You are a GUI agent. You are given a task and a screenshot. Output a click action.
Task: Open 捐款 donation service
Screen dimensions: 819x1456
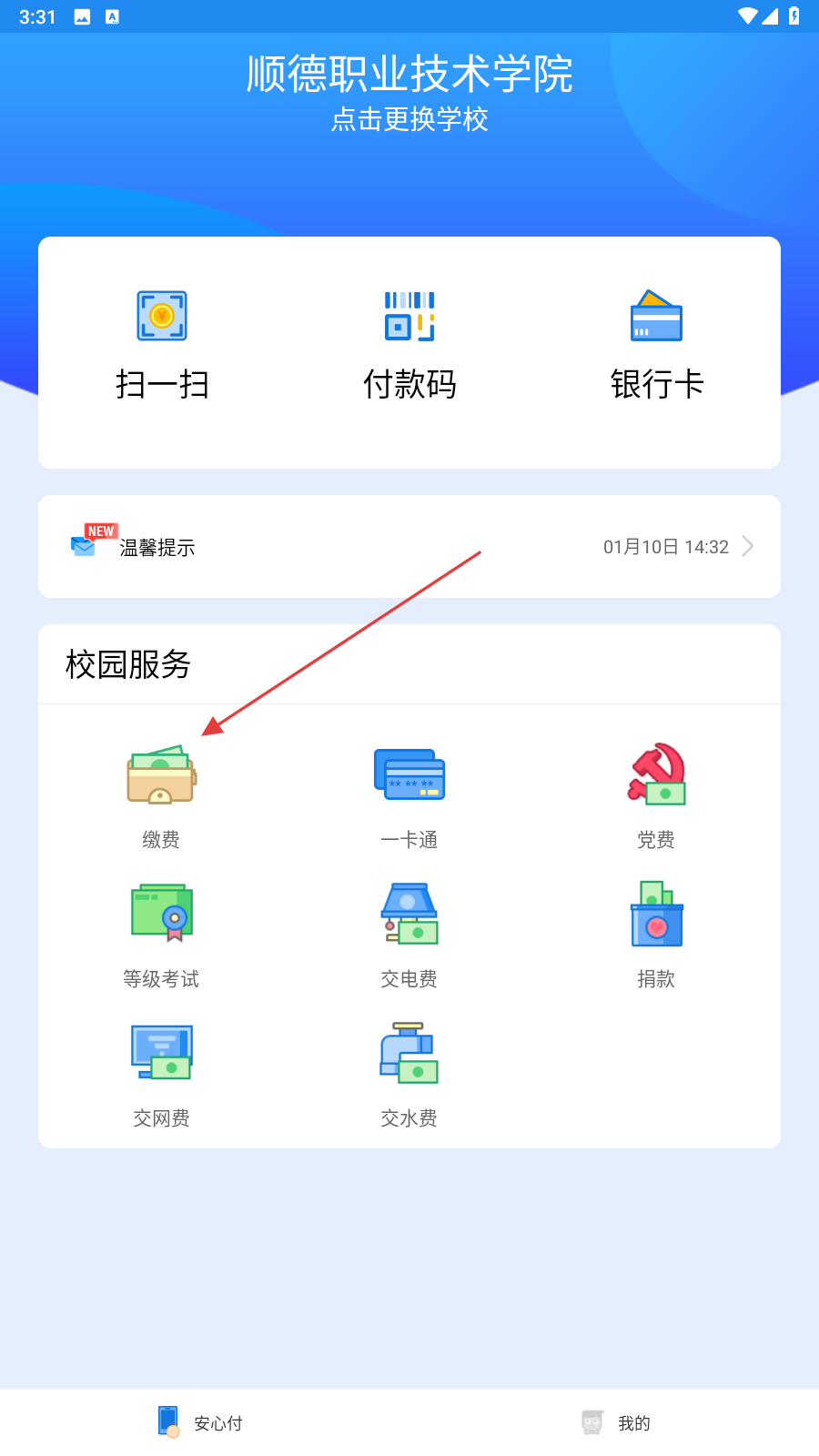656,935
